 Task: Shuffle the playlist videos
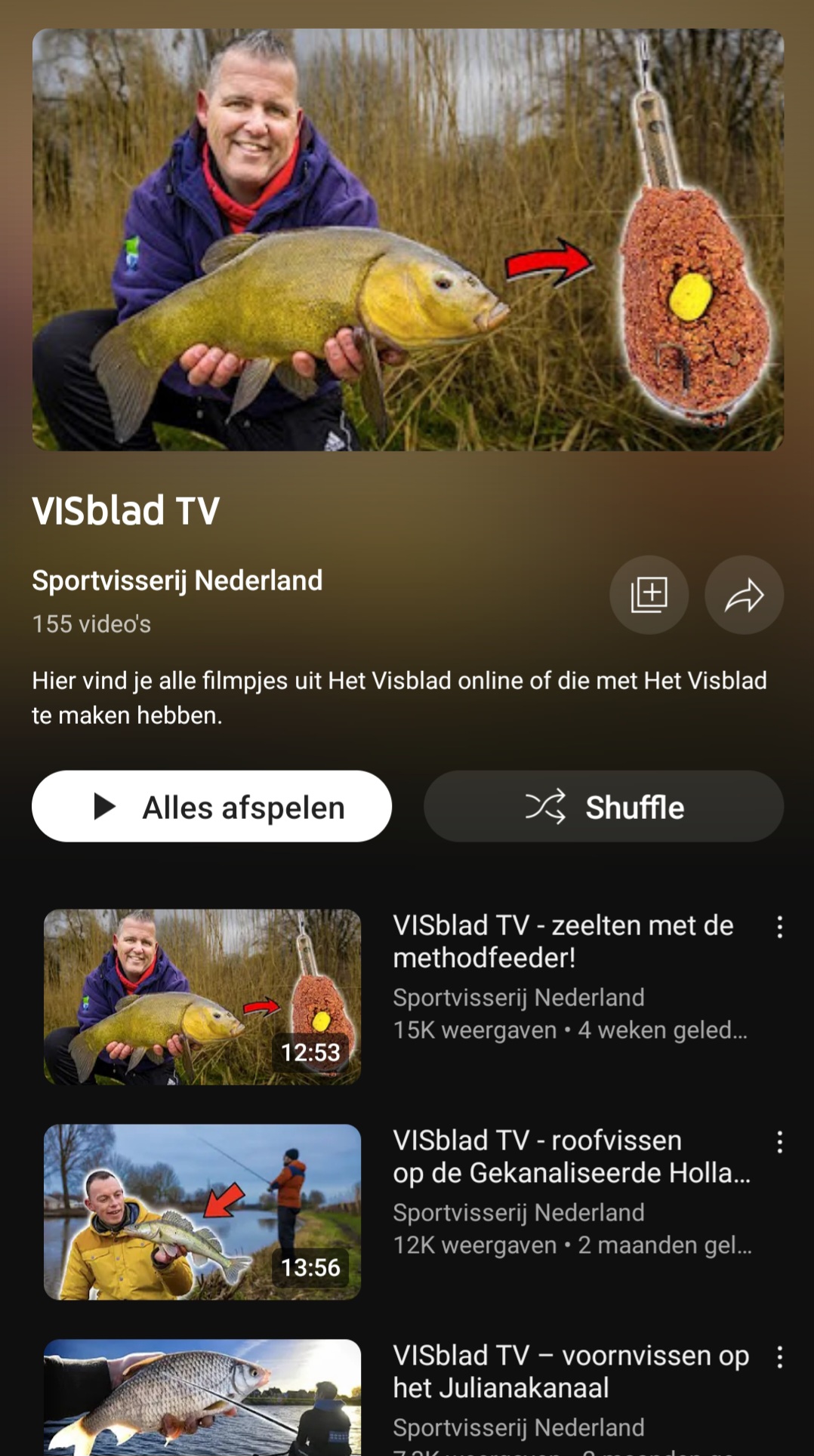tap(603, 806)
